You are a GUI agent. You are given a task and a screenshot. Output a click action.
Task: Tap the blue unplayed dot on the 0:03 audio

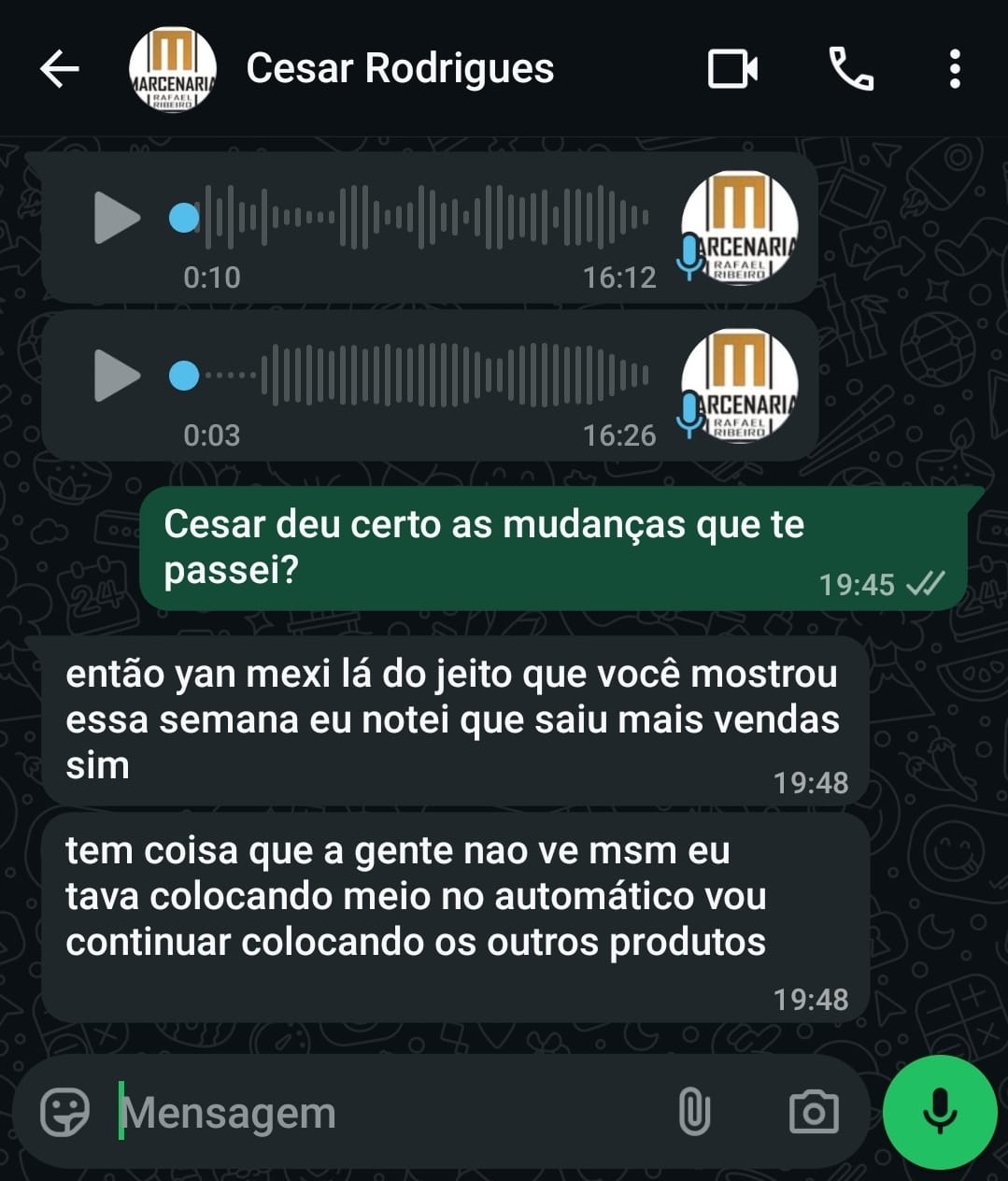184,377
